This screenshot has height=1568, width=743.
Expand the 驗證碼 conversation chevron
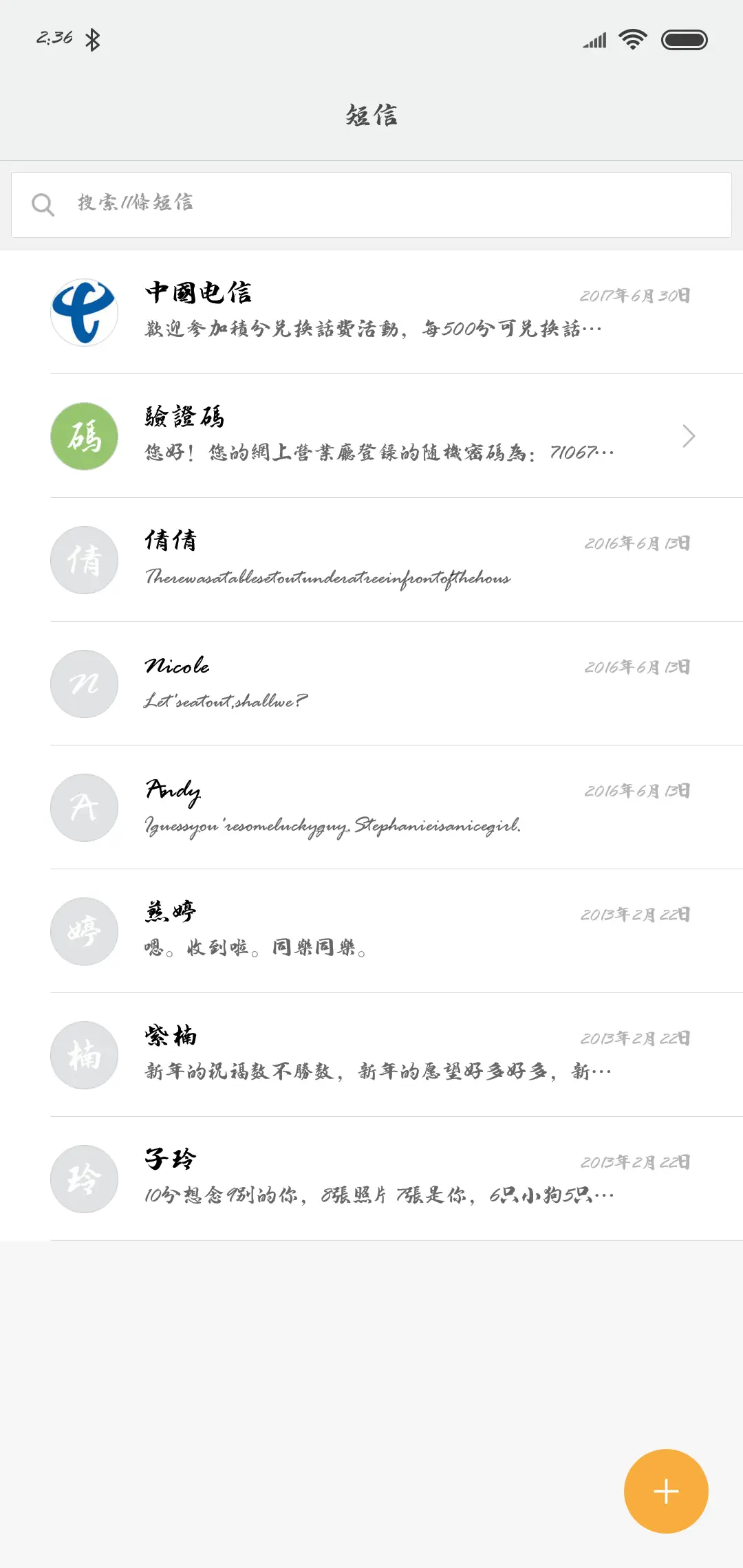[x=688, y=436]
